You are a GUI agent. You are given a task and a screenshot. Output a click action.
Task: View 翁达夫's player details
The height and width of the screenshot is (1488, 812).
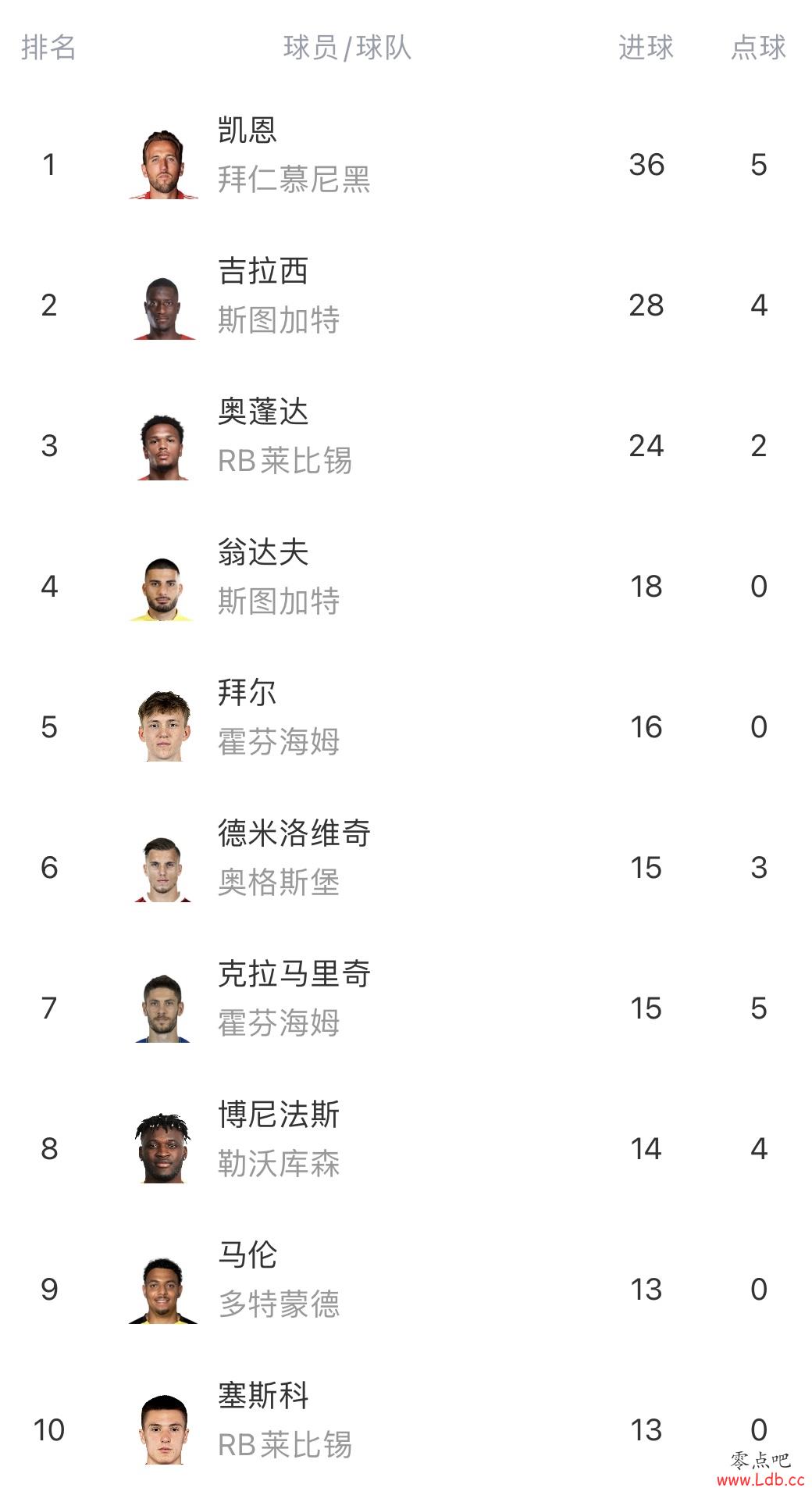(406, 586)
